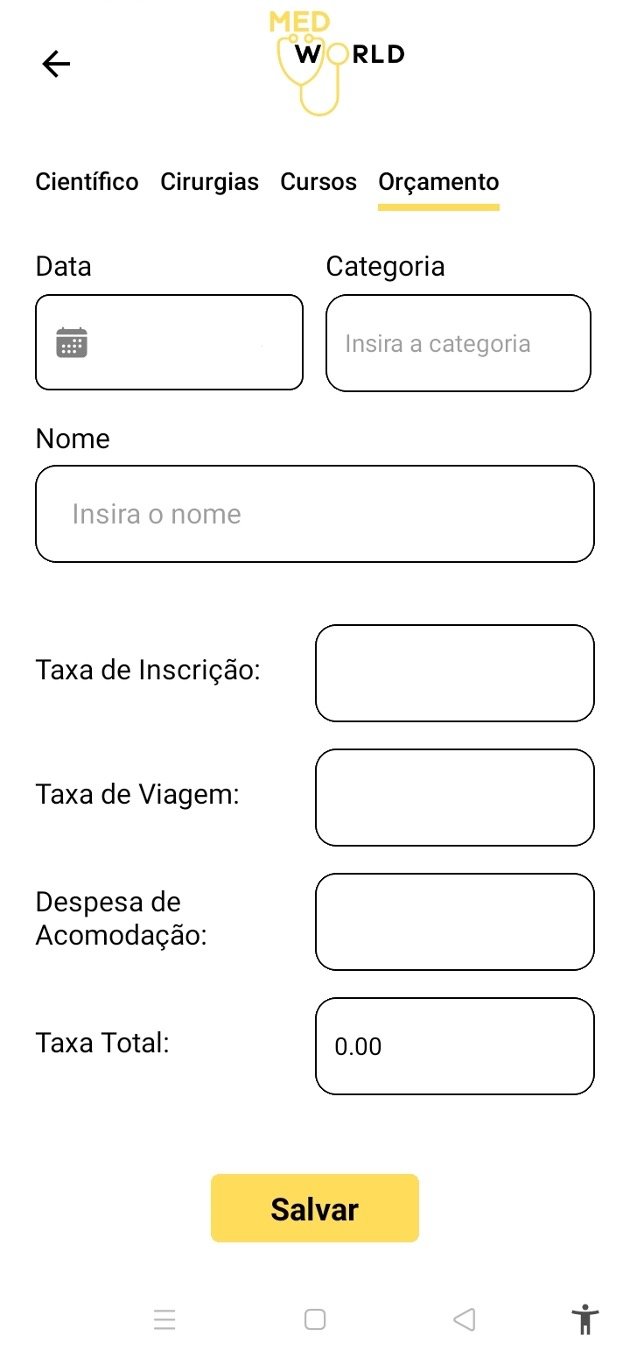Tap the Taxa Total field

(454, 1046)
